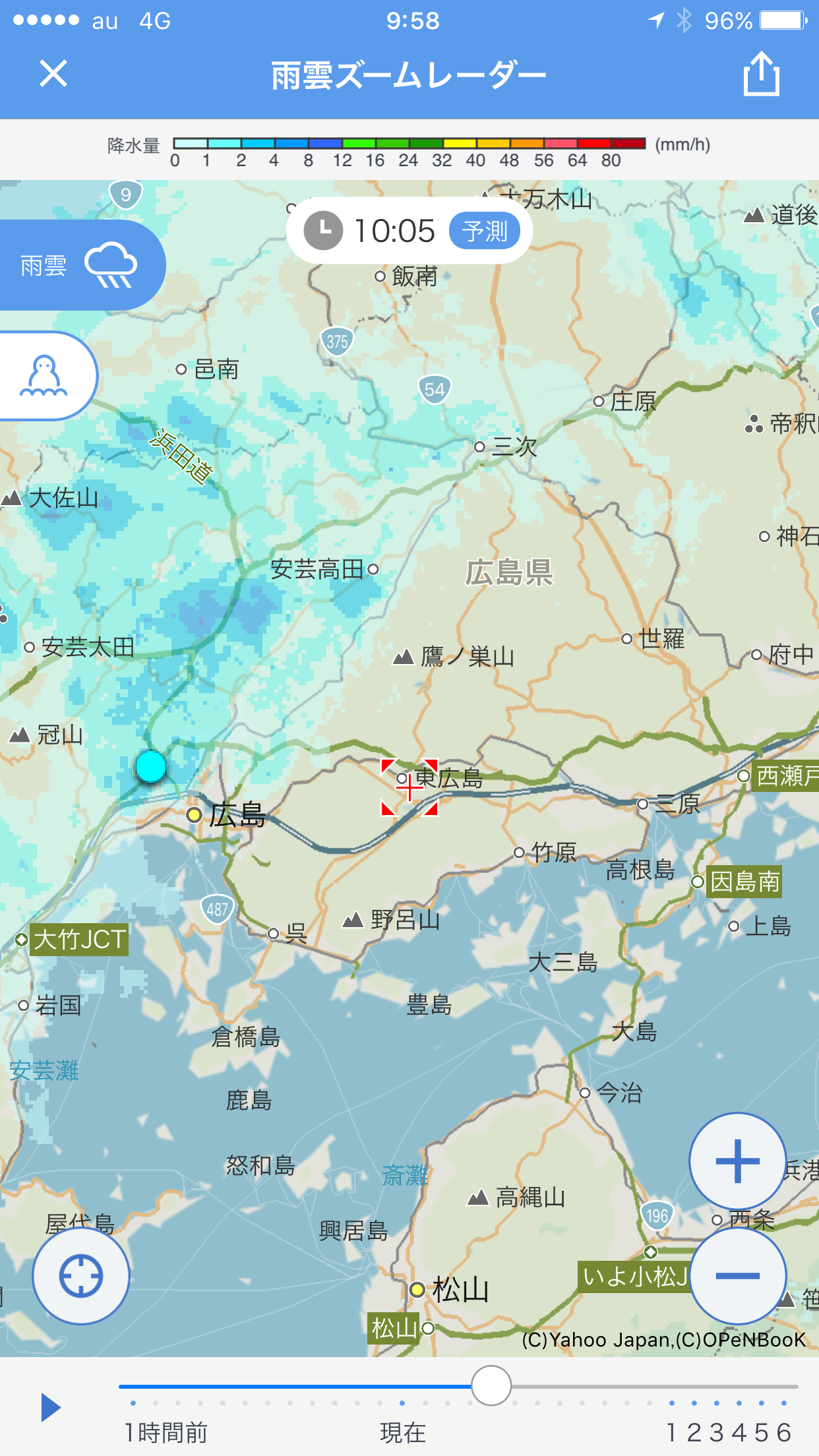This screenshot has width=819, height=1456.
Task: Switch to the snow layer button
Action: click(x=45, y=376)
